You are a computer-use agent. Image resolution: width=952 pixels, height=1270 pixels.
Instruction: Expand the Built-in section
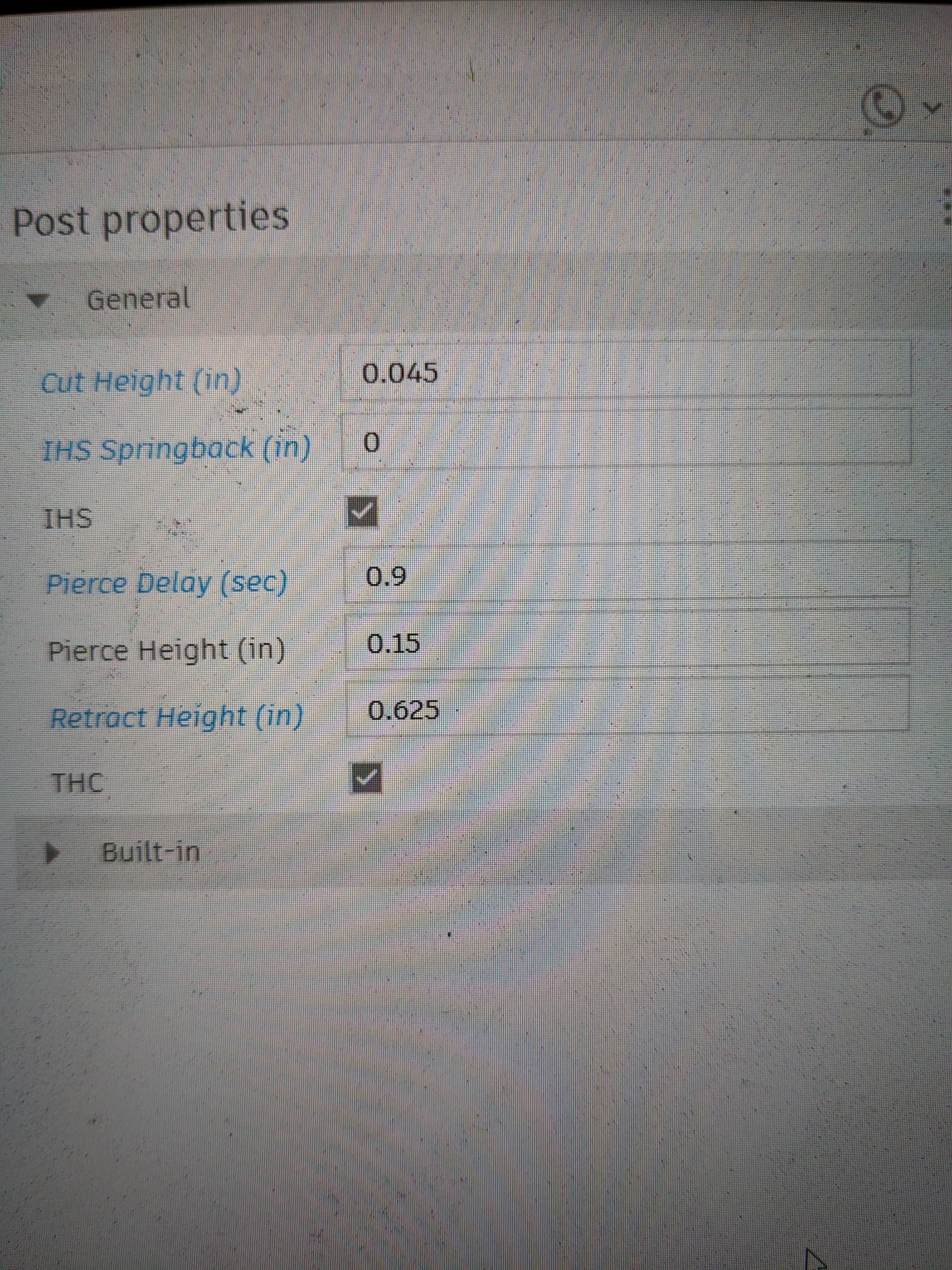point(53,851)
